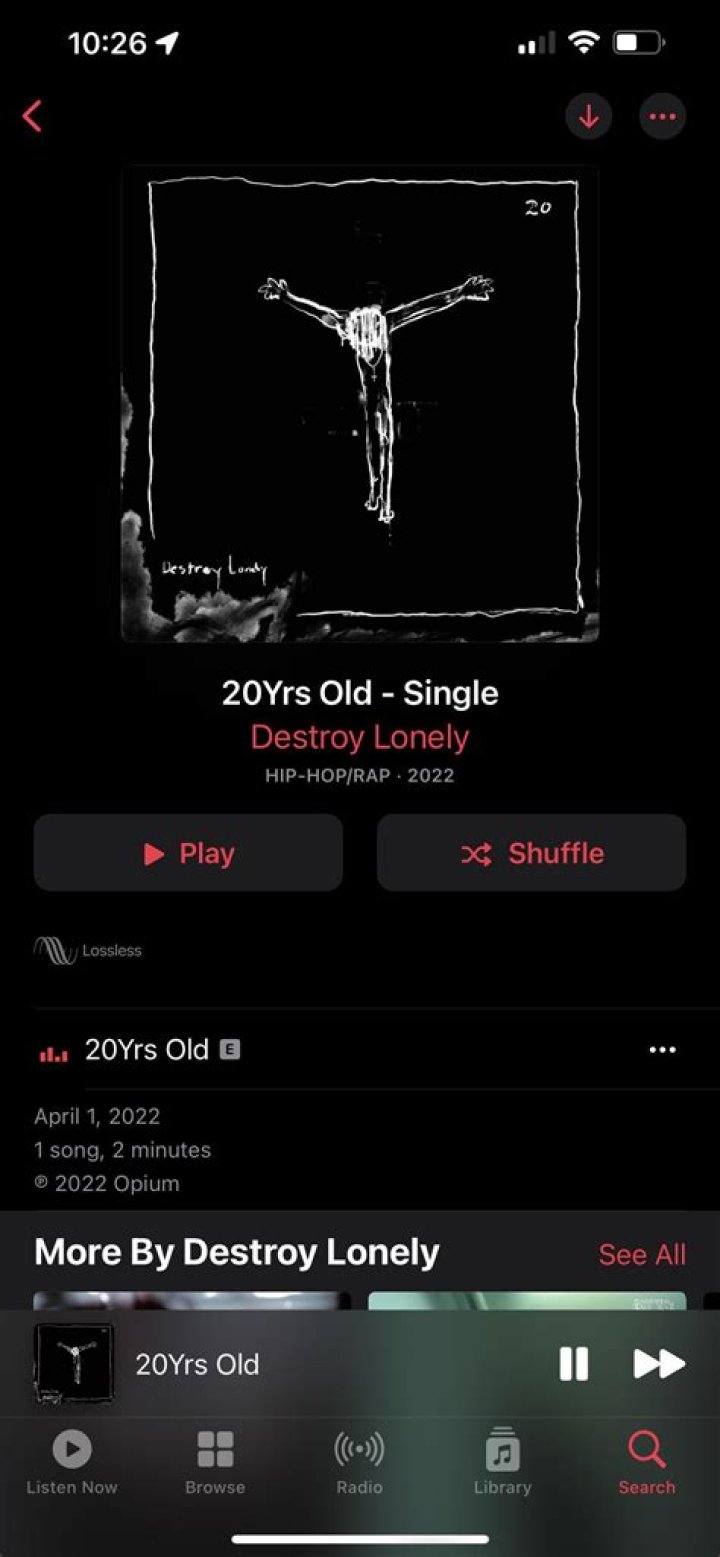
Task: Go back with the red chevron
Action: 32,116
